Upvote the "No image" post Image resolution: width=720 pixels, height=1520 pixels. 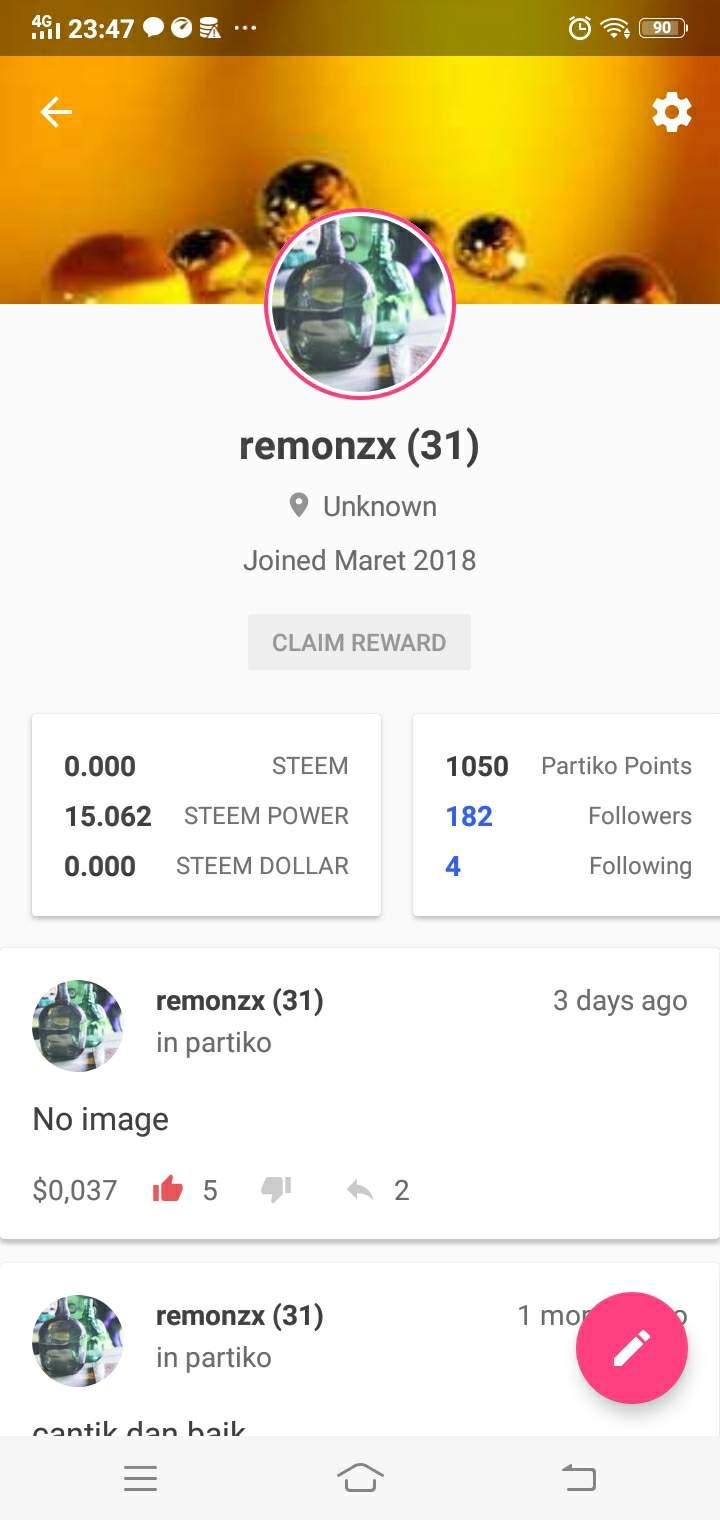click(x=168, y=1190)
